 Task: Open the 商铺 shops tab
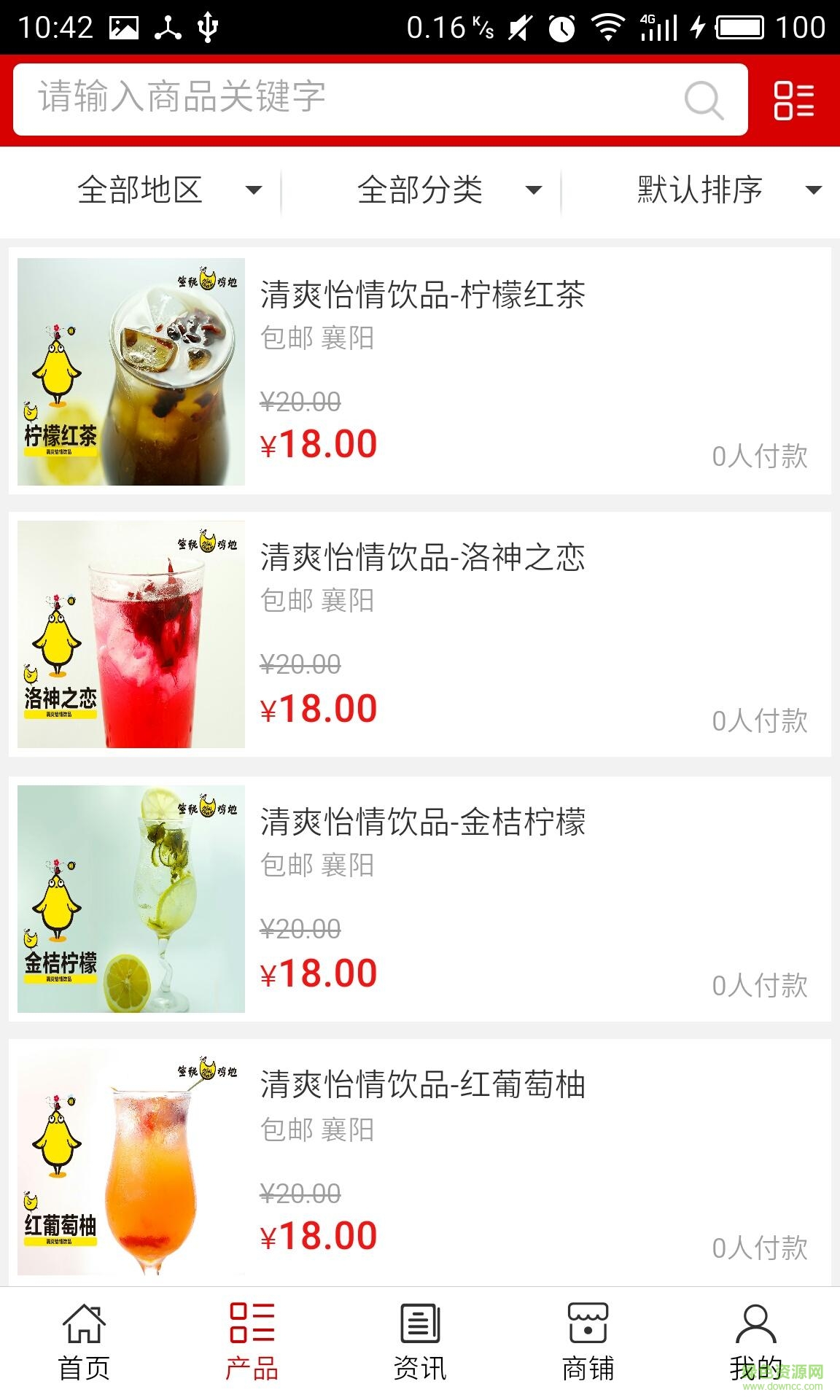tap(588, 1342)
